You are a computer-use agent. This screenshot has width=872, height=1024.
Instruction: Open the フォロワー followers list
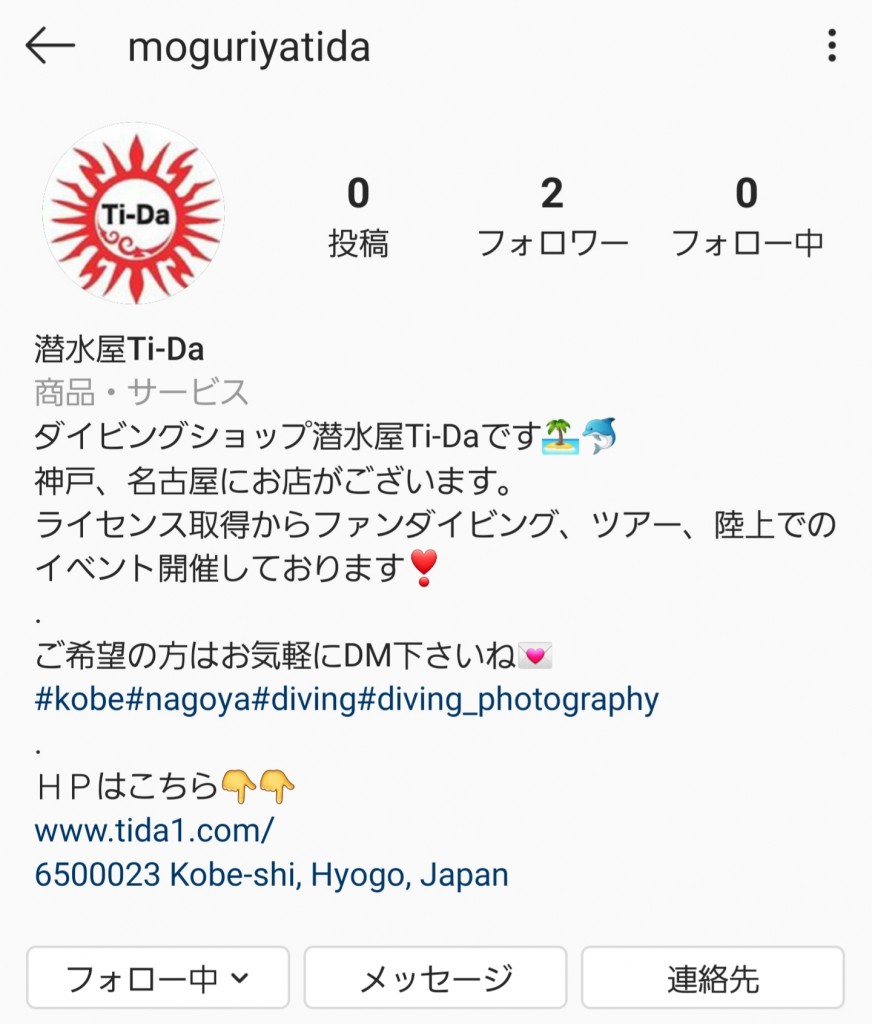(x=552, y=217)
